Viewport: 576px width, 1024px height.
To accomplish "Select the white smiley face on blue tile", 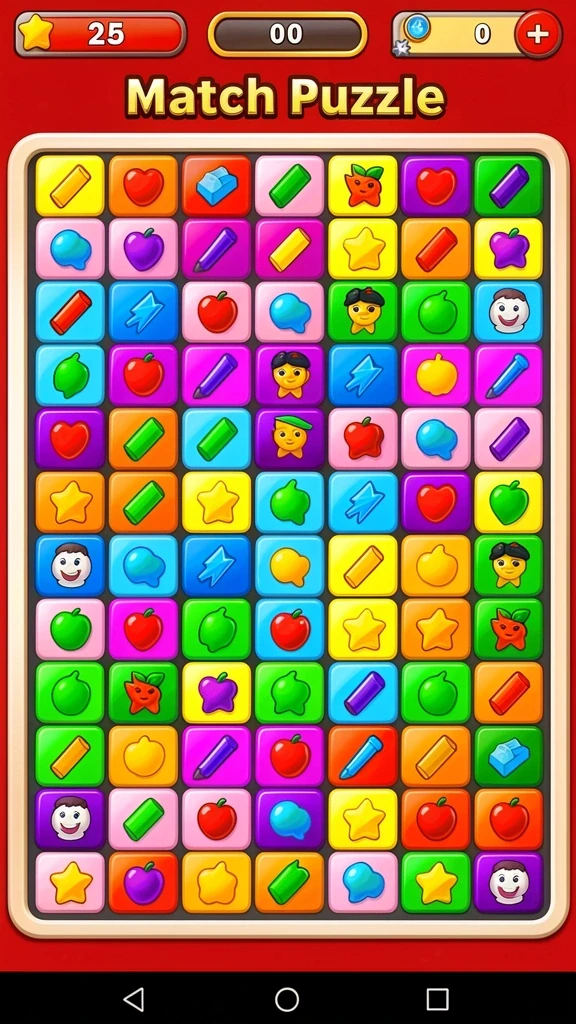I will [x=70, y=566].
